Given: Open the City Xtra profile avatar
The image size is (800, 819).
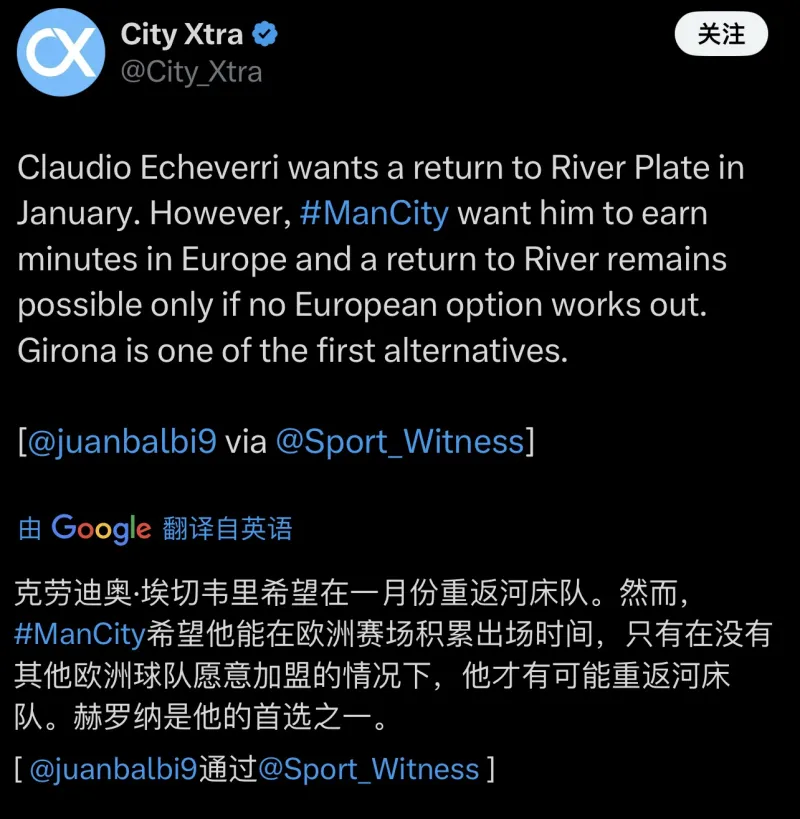Looking at the screenshot, I should point(62,52).
